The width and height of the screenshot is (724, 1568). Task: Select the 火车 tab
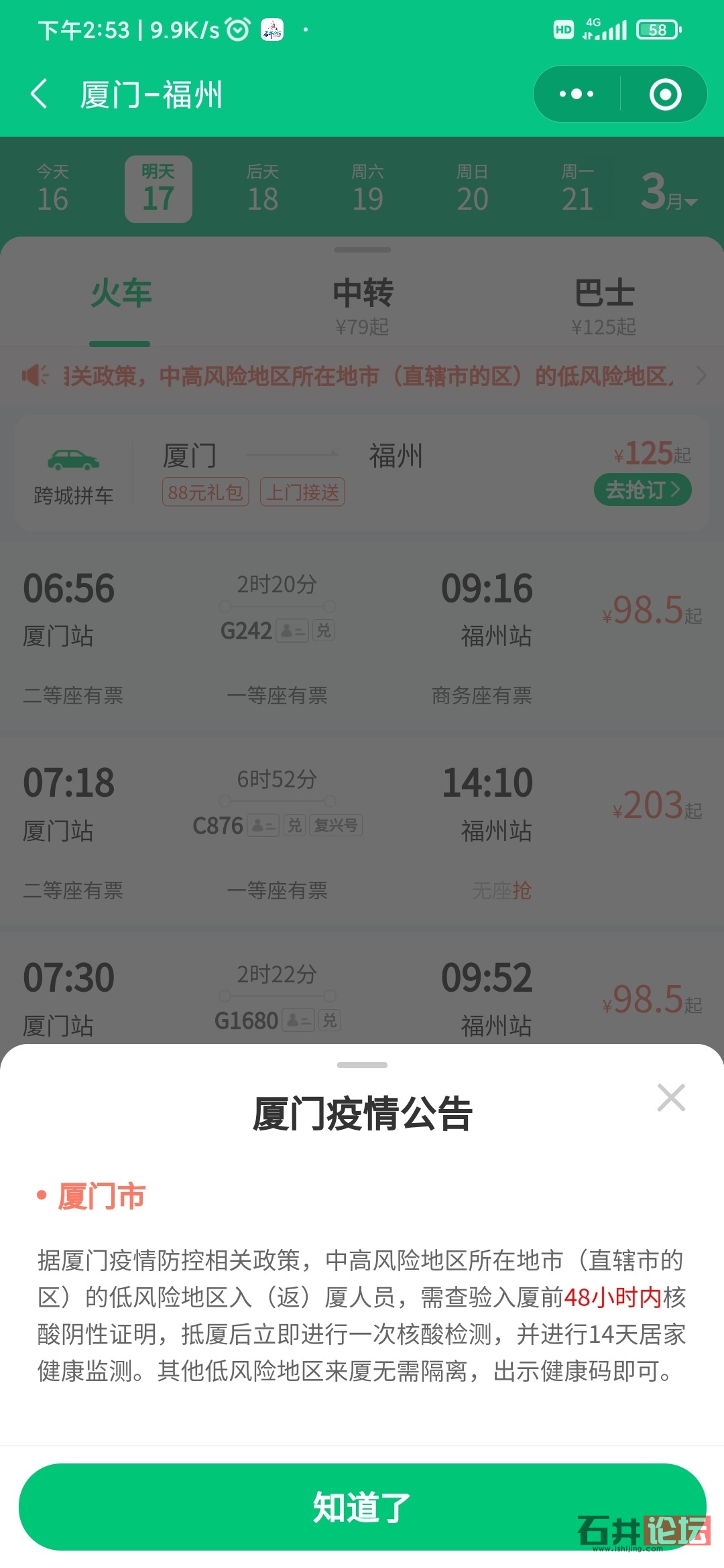coord(121,295)
